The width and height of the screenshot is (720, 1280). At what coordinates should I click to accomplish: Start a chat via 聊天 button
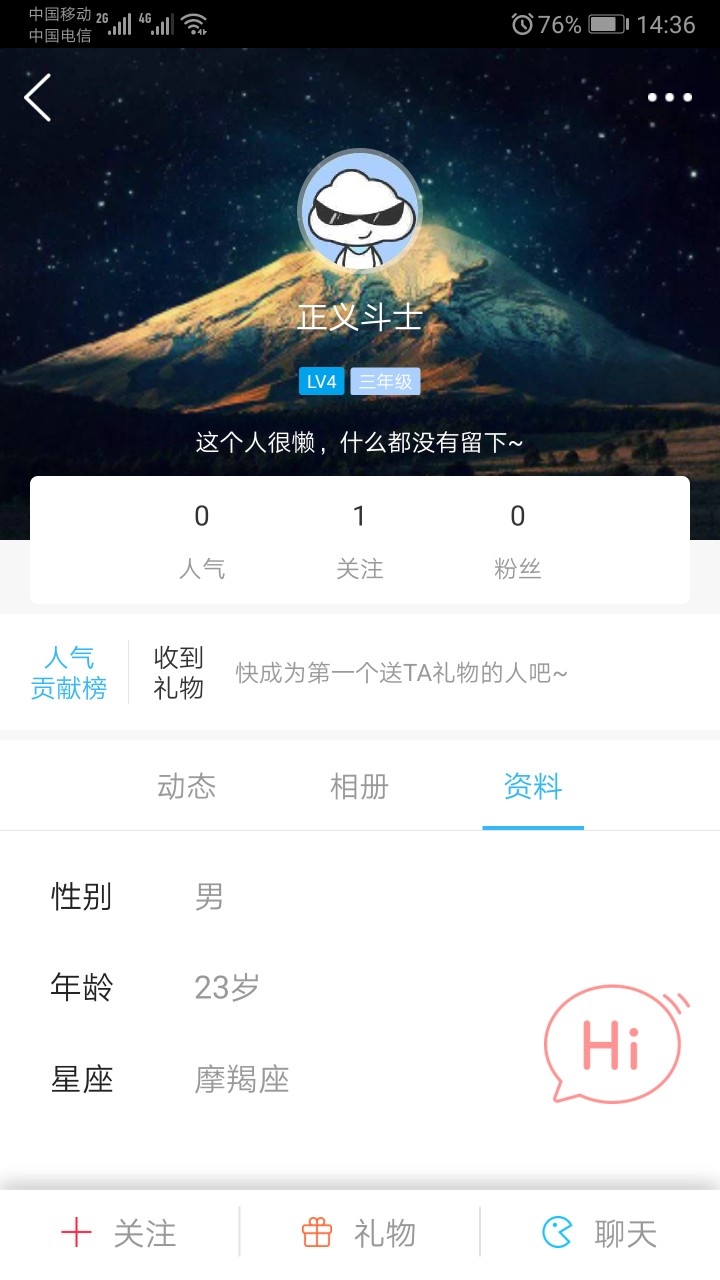tap(600, 1233)
